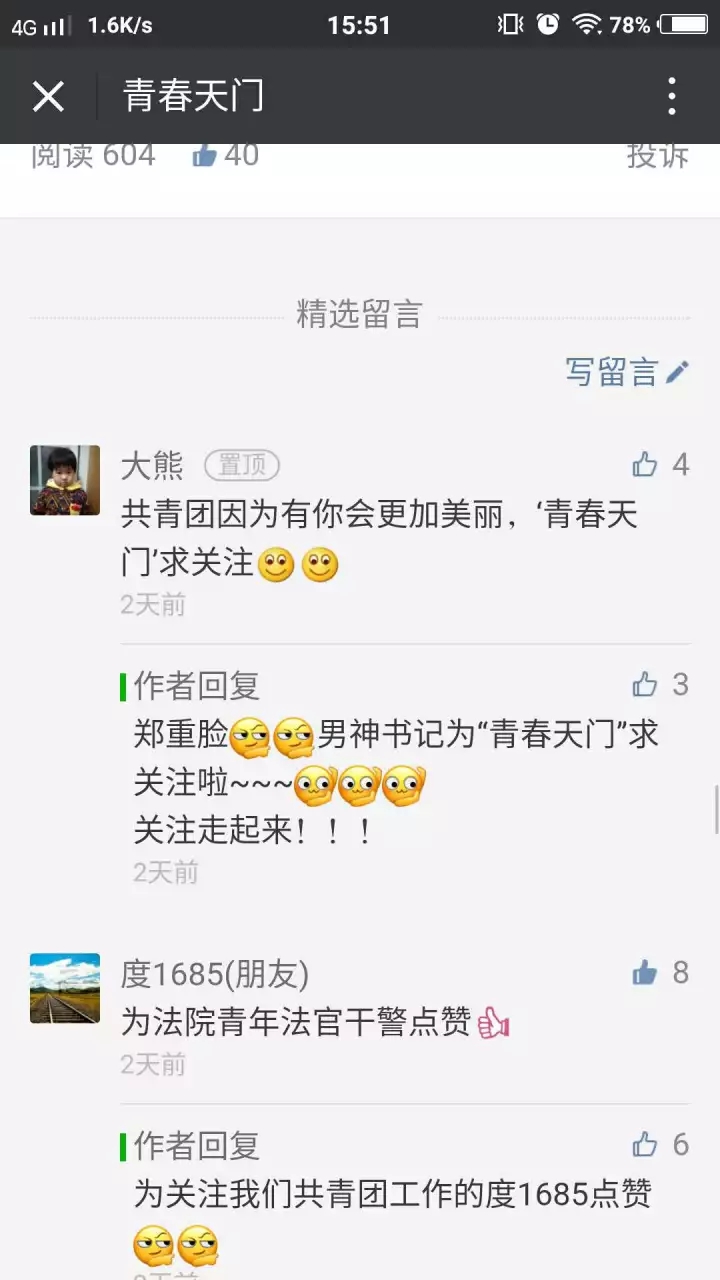Like the author's reply to 度1685

[x=646, y=1145]
